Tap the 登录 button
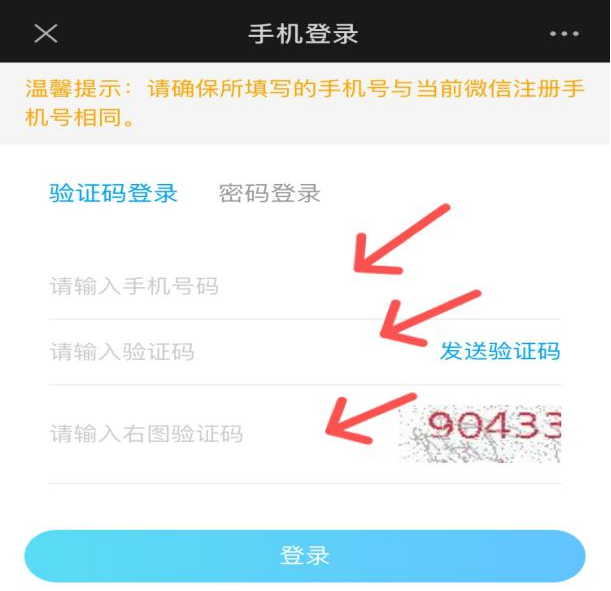This screenshot has height=591, width=611. [305, 556]
